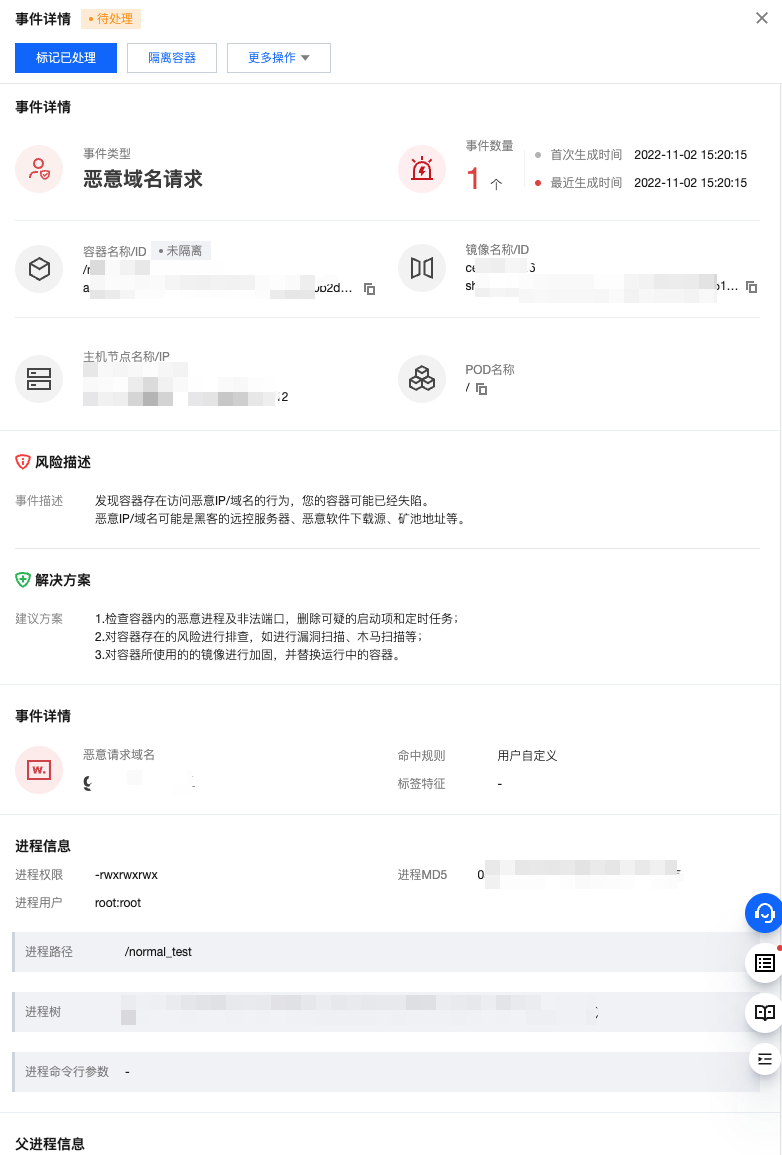Screen dimensions: 782x1155
Task: Open the customer service headset chat
Action: 765,913
